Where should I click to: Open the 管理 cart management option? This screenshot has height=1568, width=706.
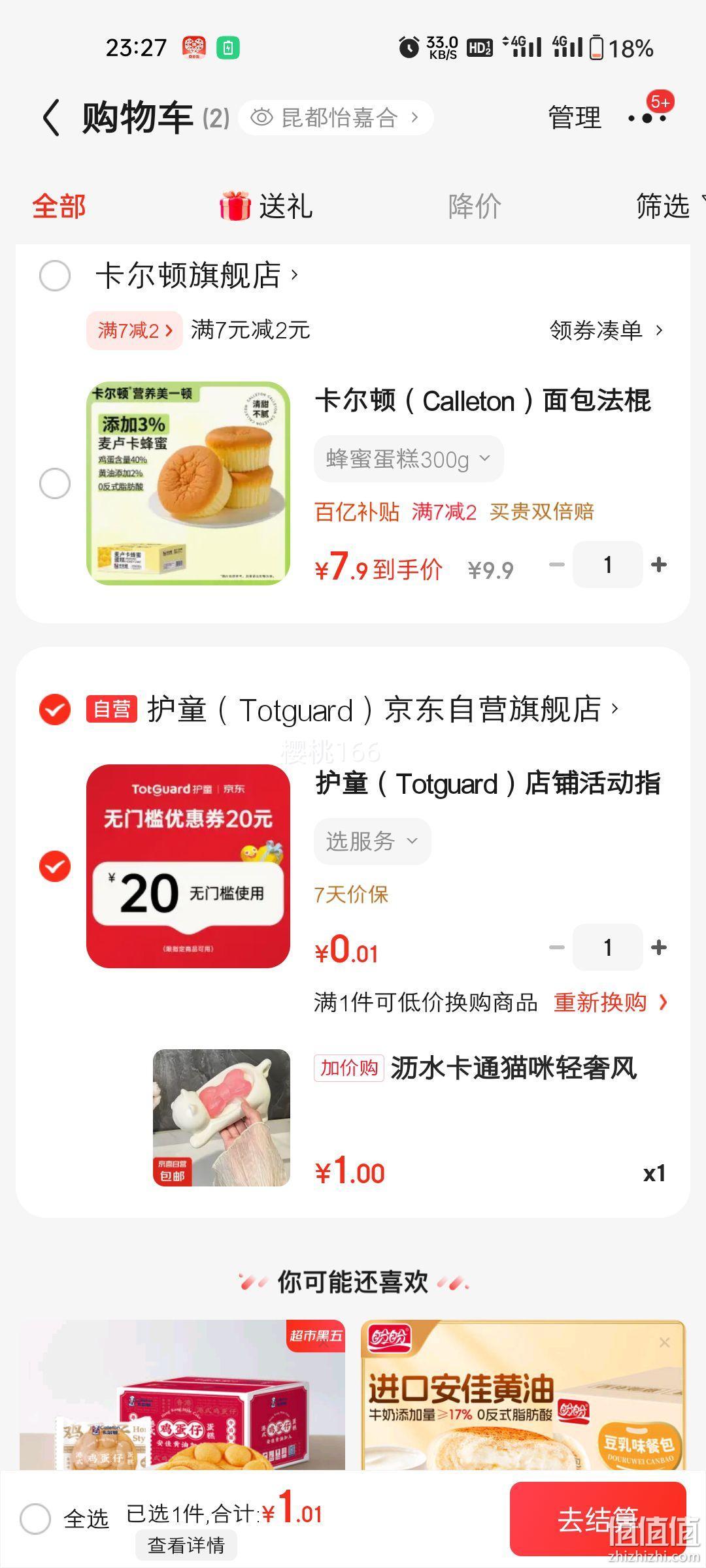coord(575,118)
